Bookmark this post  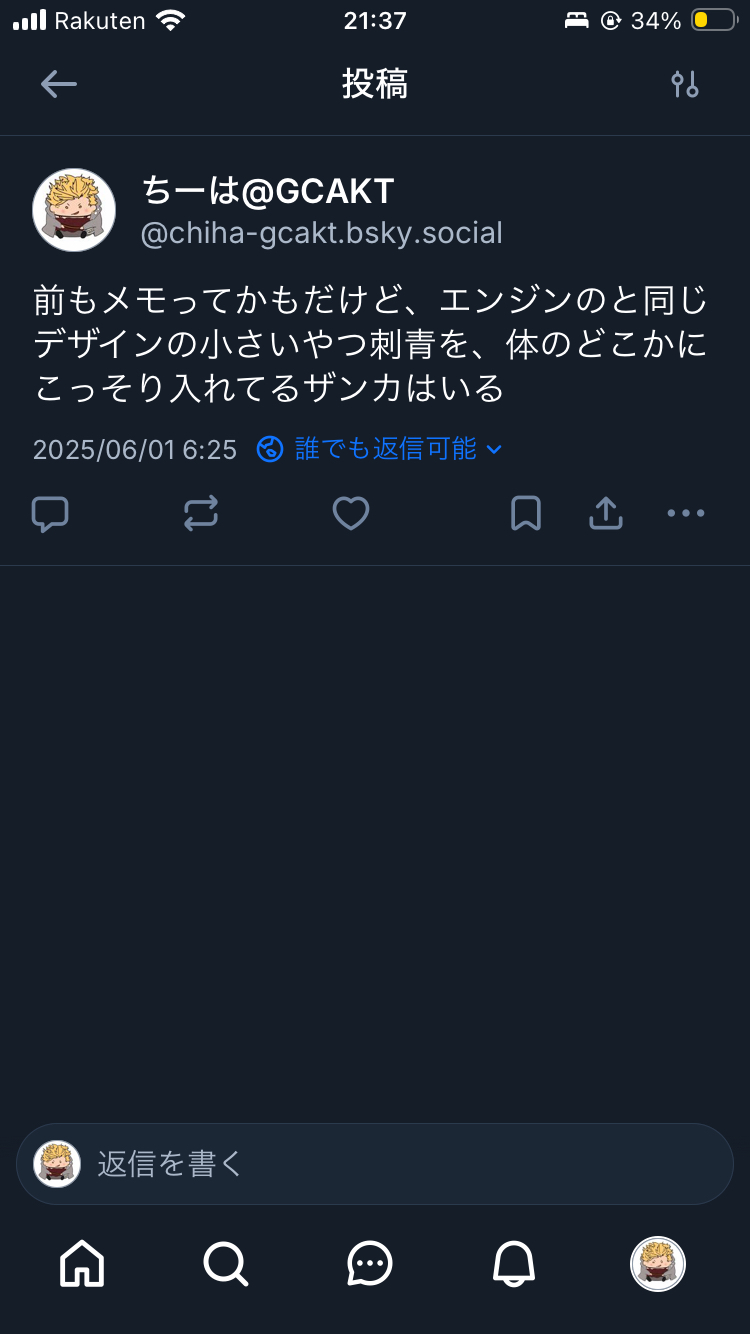click(x=526, y=514)
